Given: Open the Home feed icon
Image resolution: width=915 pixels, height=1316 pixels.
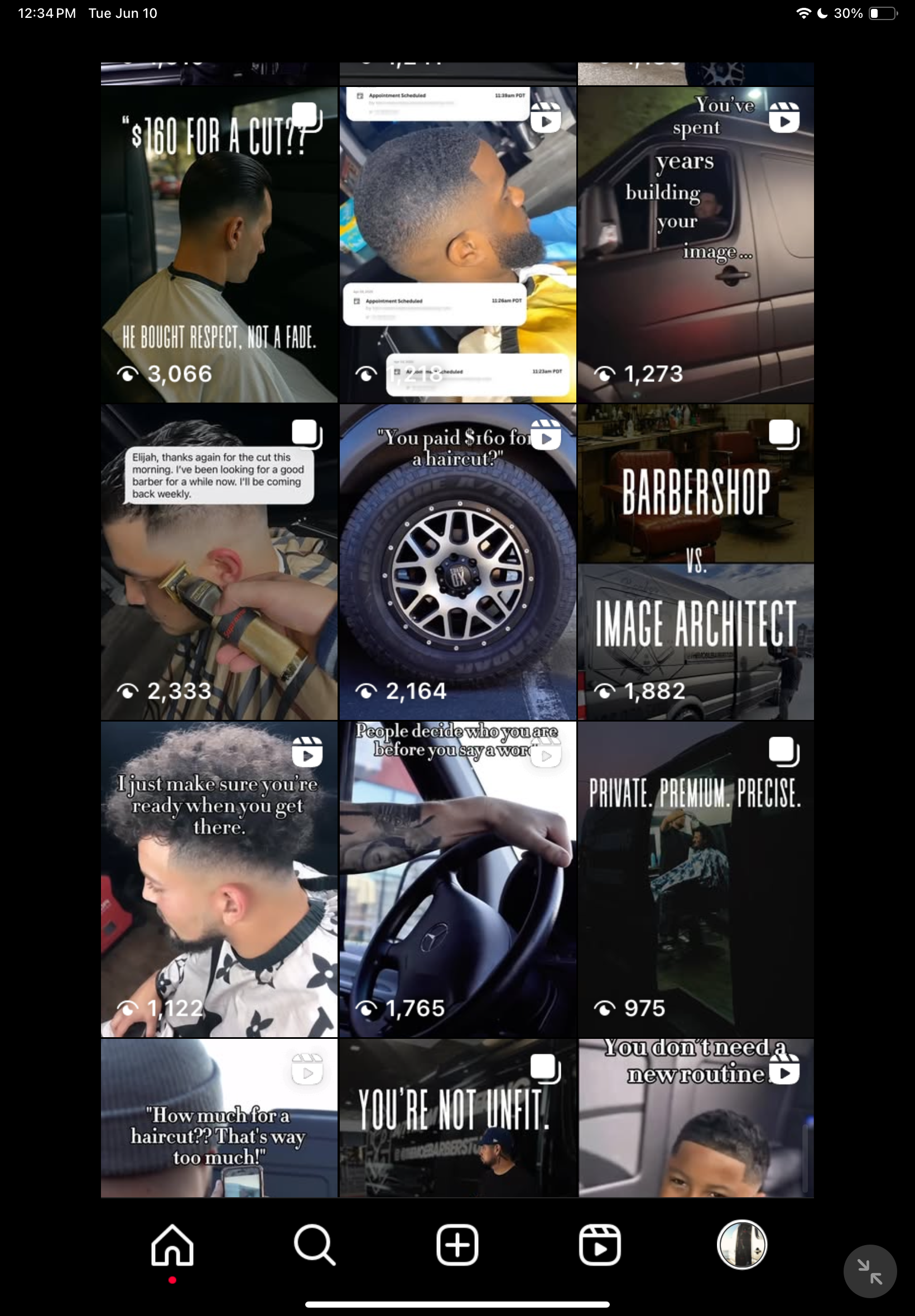Looking at the screenshot, I should tap(172, 1245).
